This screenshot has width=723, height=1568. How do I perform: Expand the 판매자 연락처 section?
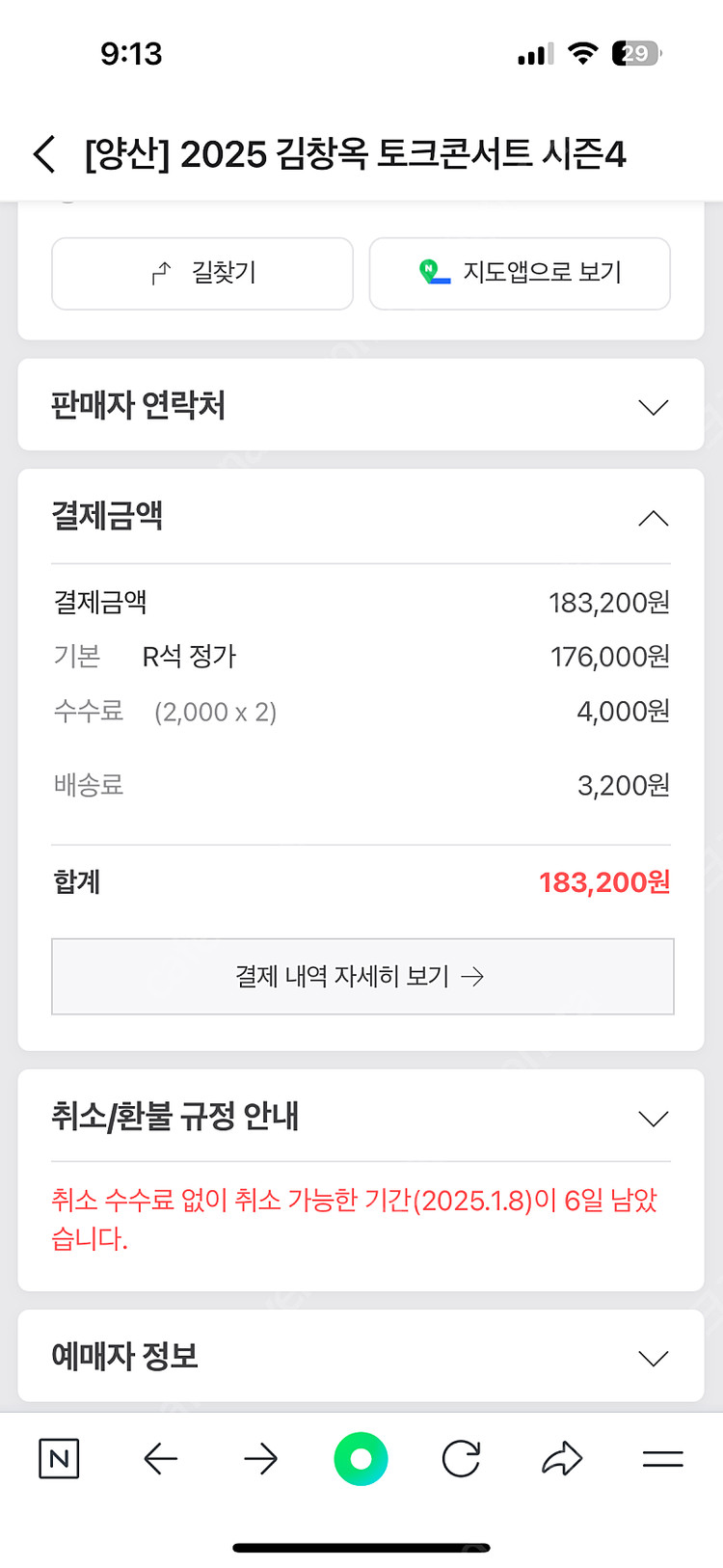tap(653, 406)
